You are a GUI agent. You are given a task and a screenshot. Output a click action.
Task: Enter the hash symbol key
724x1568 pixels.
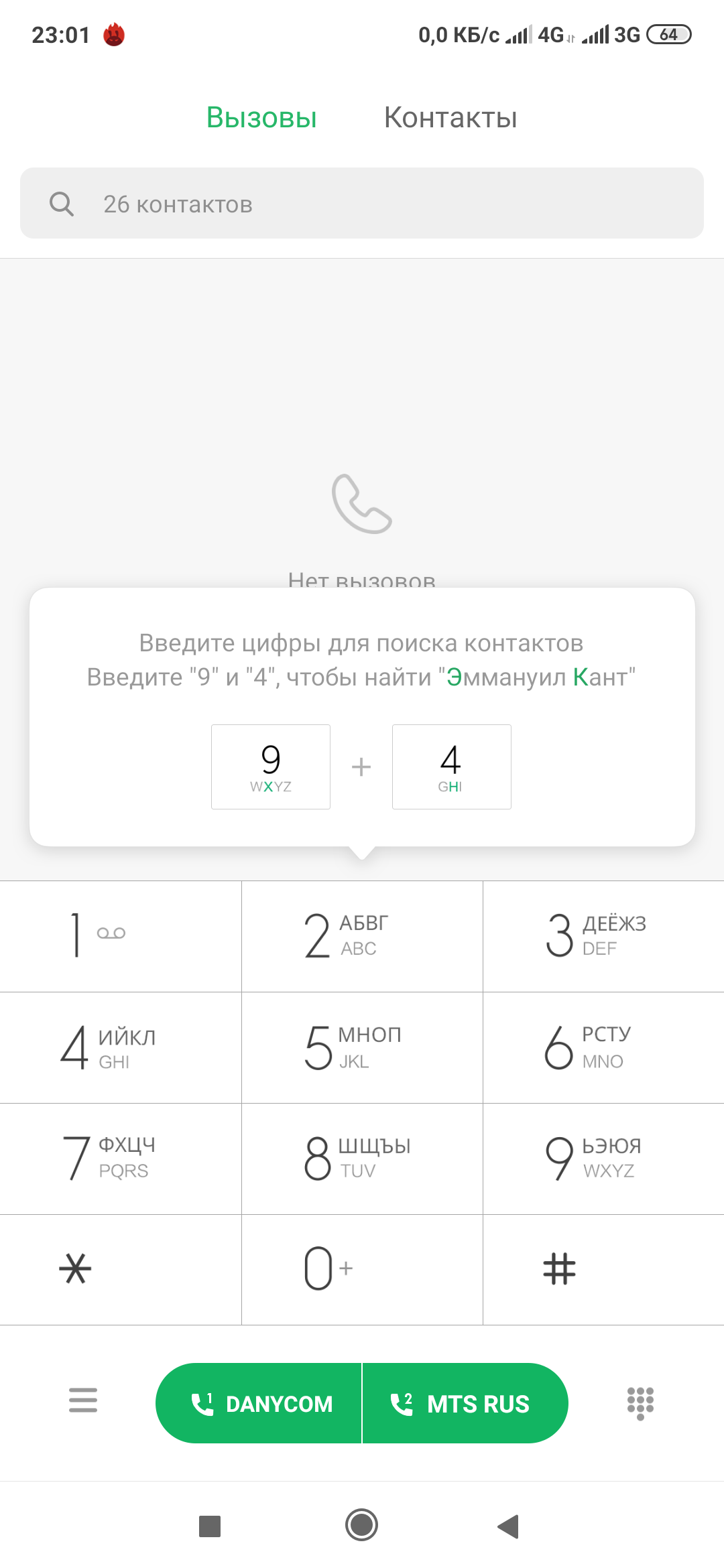pyautogui.click(x=603, y=1269)
